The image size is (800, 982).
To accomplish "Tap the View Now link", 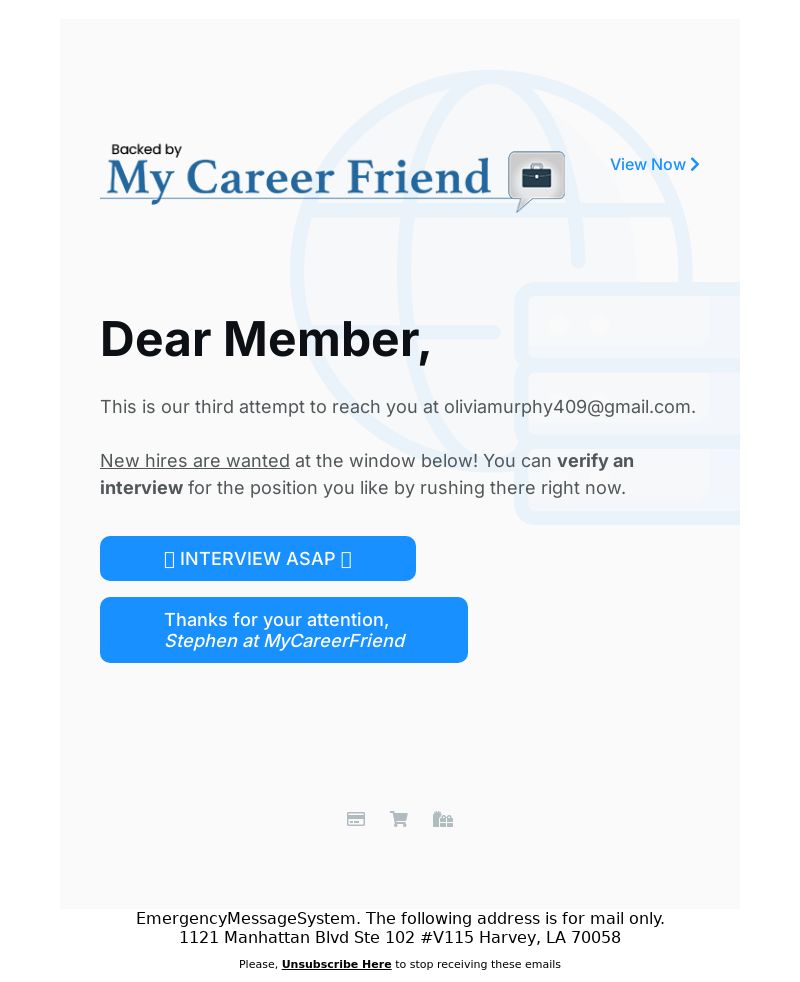I will (x=654, y=164).
